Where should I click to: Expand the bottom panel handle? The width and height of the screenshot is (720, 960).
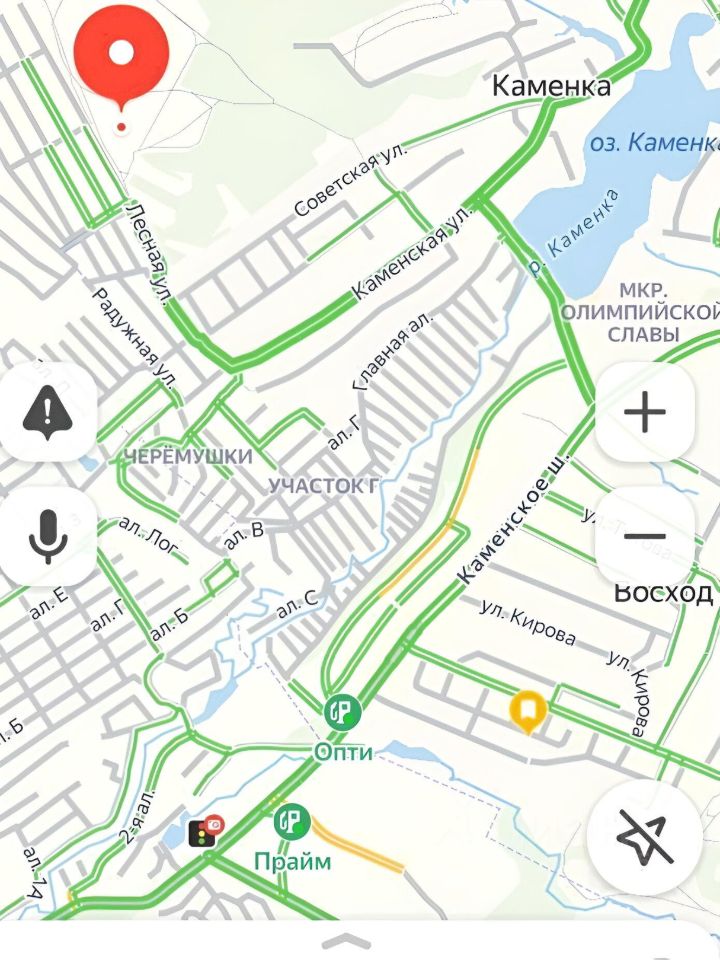coord(346,941)
